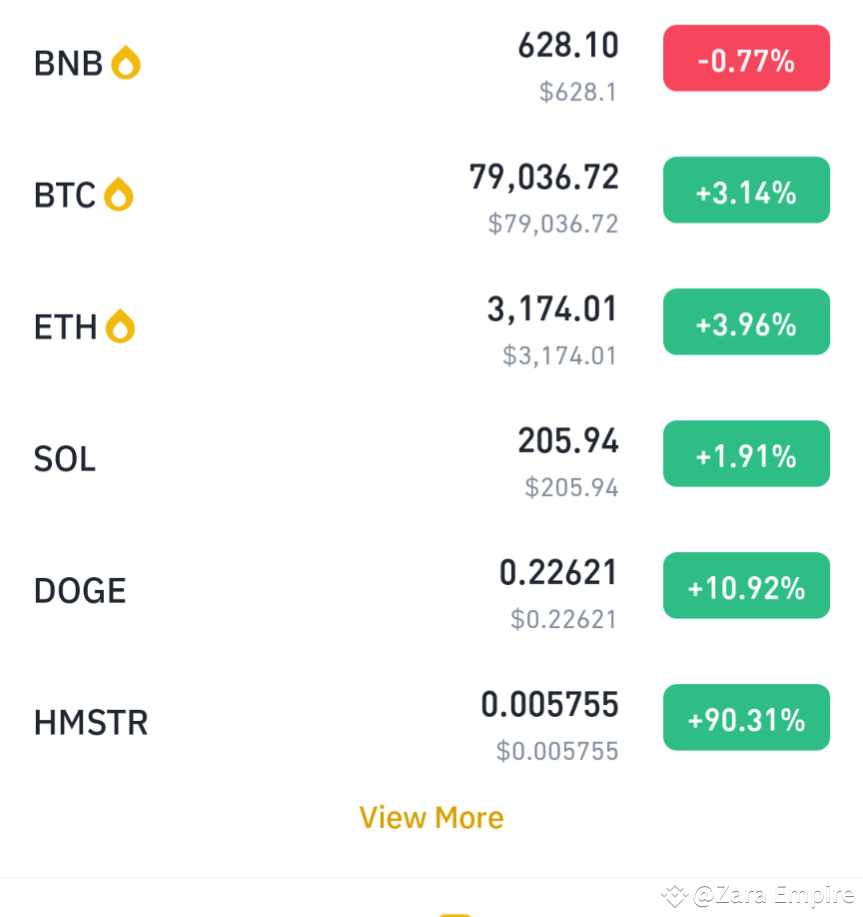Click the +10.92% badge beside DOGE
The width and height of the screenshot is (863, 917).
point(745,585)
